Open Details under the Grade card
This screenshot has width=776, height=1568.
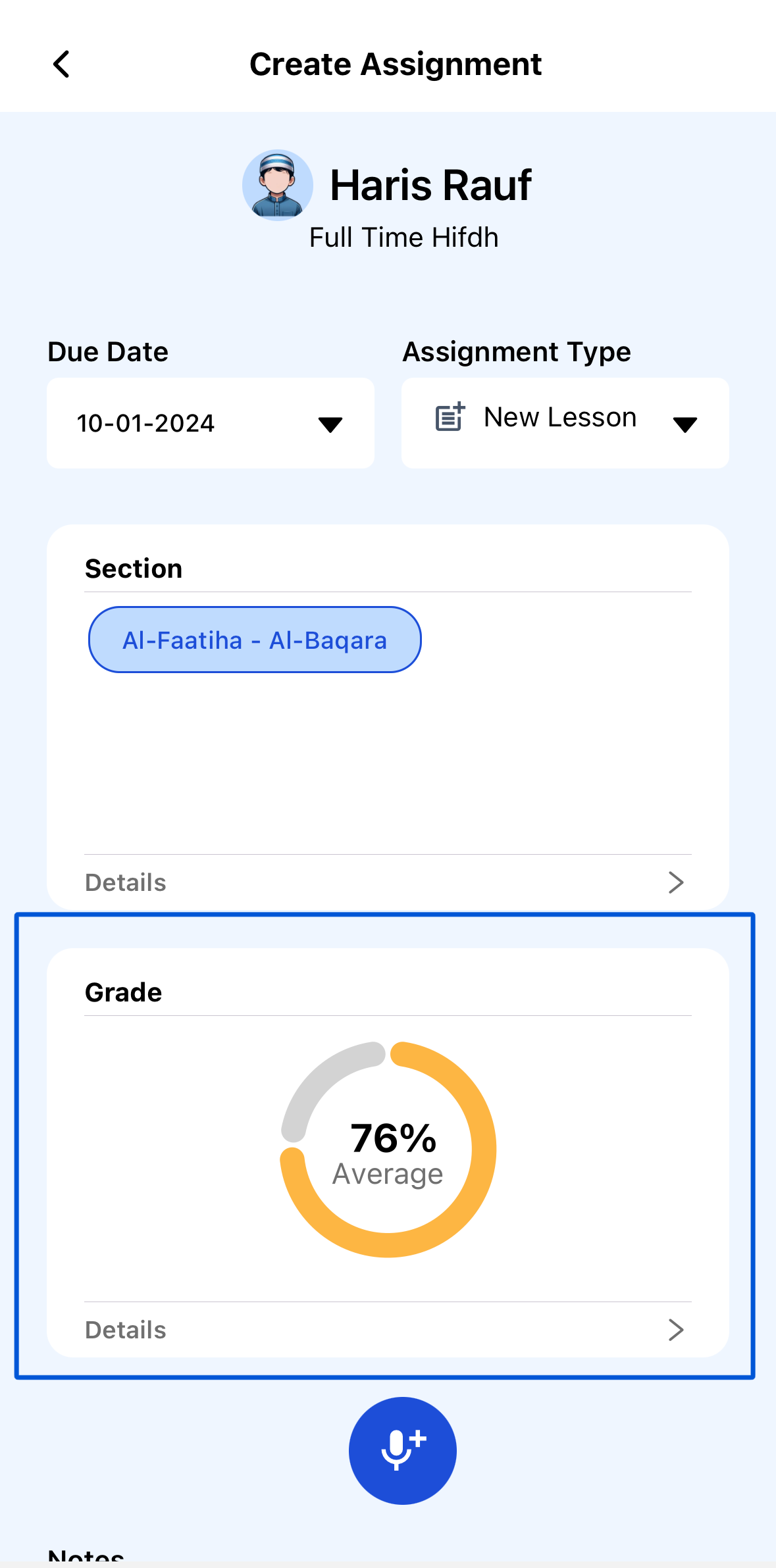tap(387, 1330)
